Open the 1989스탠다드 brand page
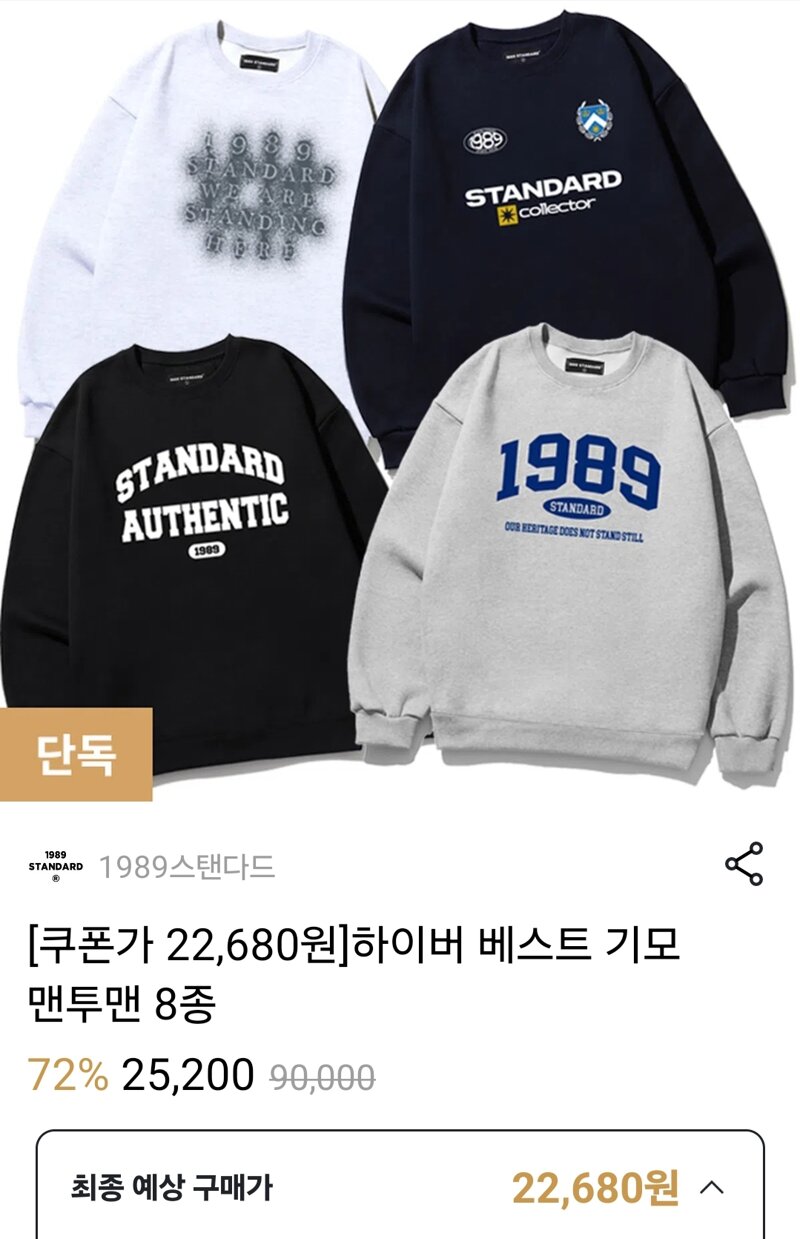Viewport: 800px width, 1239px height. click(186, 866)
